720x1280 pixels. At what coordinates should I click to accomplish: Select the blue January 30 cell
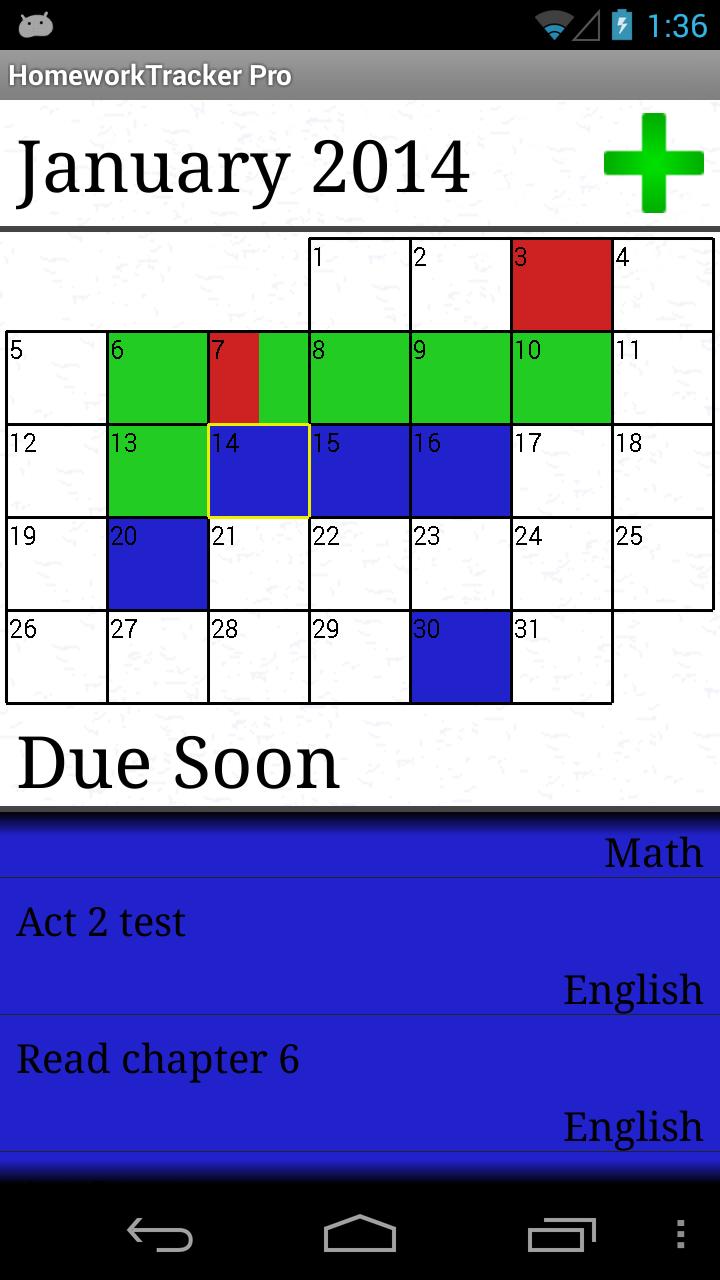coord(460,656)
